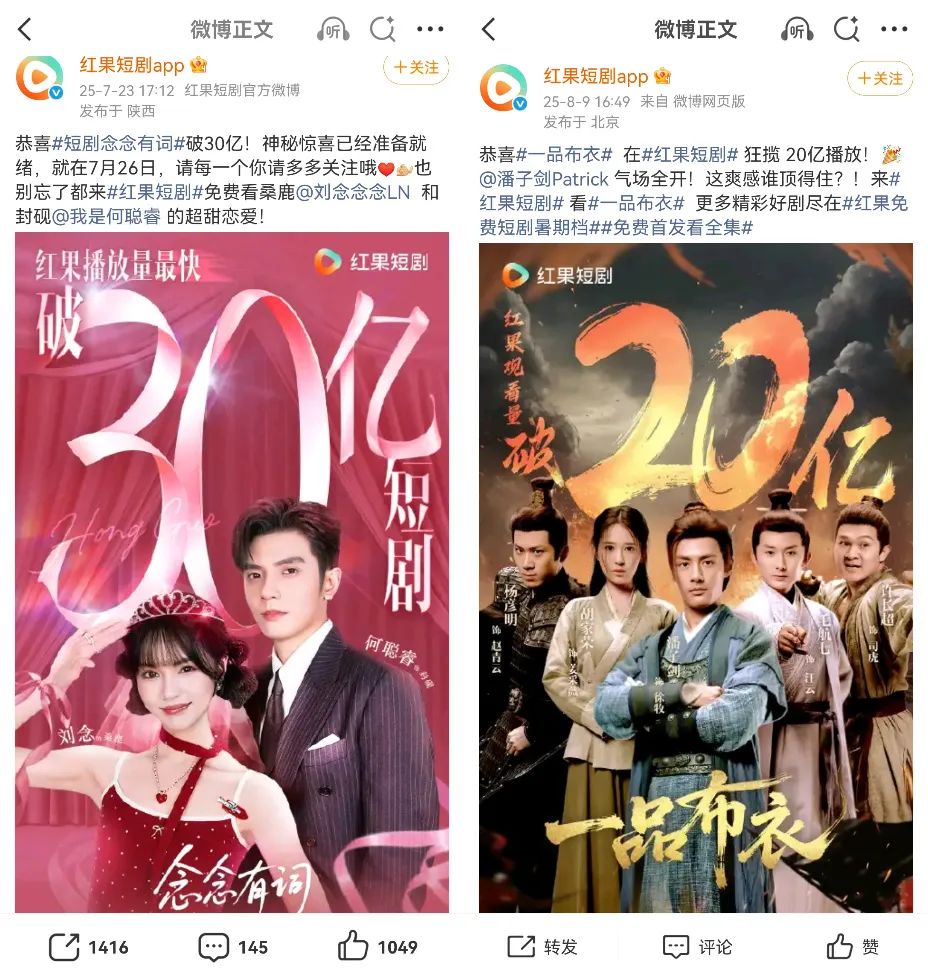View the 一品布衣 破20亿 poster image
The image size is (928, 979).
click(696, 578)
